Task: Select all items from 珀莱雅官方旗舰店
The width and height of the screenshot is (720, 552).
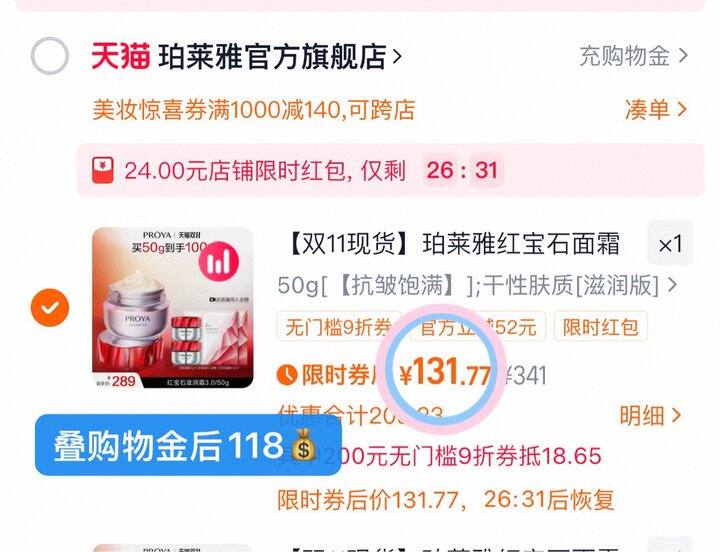Action: coord(50,56)
